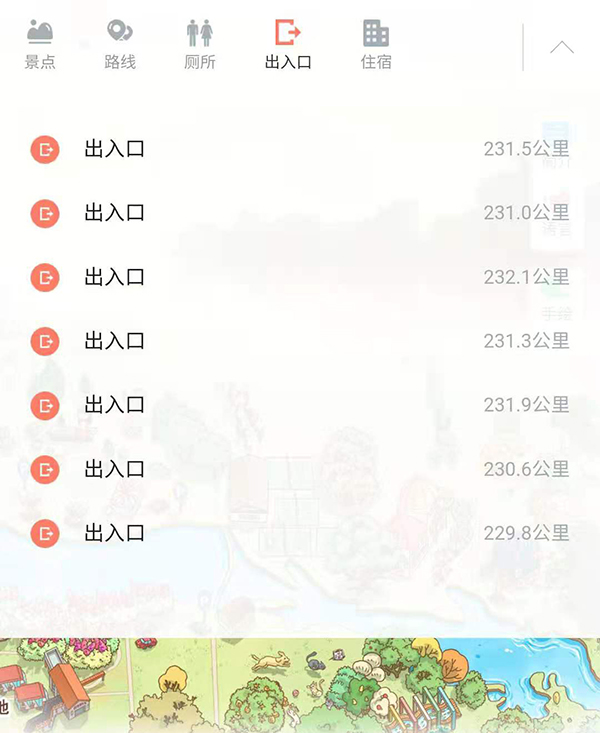Screen dimensions: 600x733
Task: Select the 厕所 tab
Action: (x=200, y=45)
